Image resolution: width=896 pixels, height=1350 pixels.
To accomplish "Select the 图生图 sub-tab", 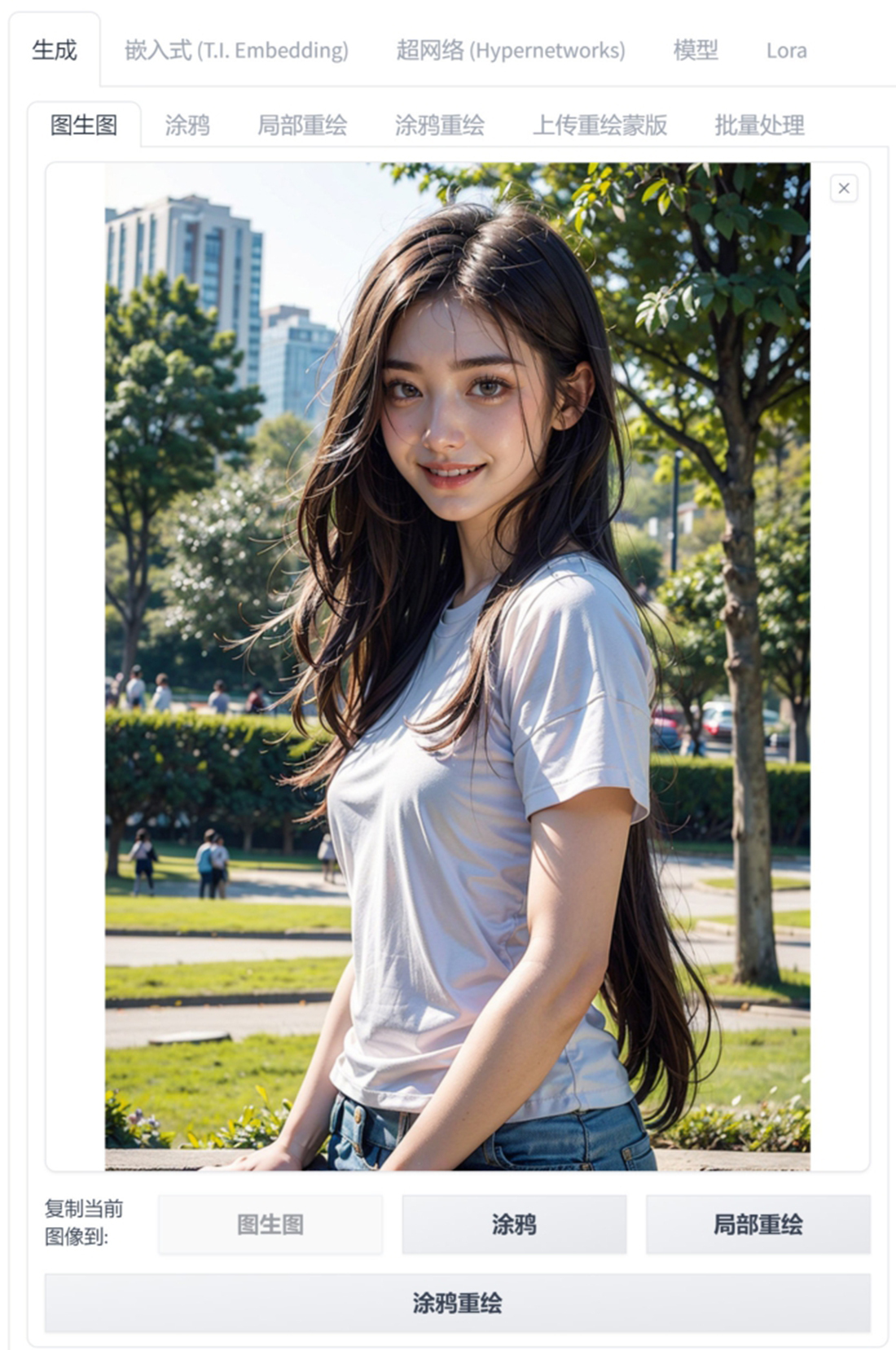I will point(84,125).
